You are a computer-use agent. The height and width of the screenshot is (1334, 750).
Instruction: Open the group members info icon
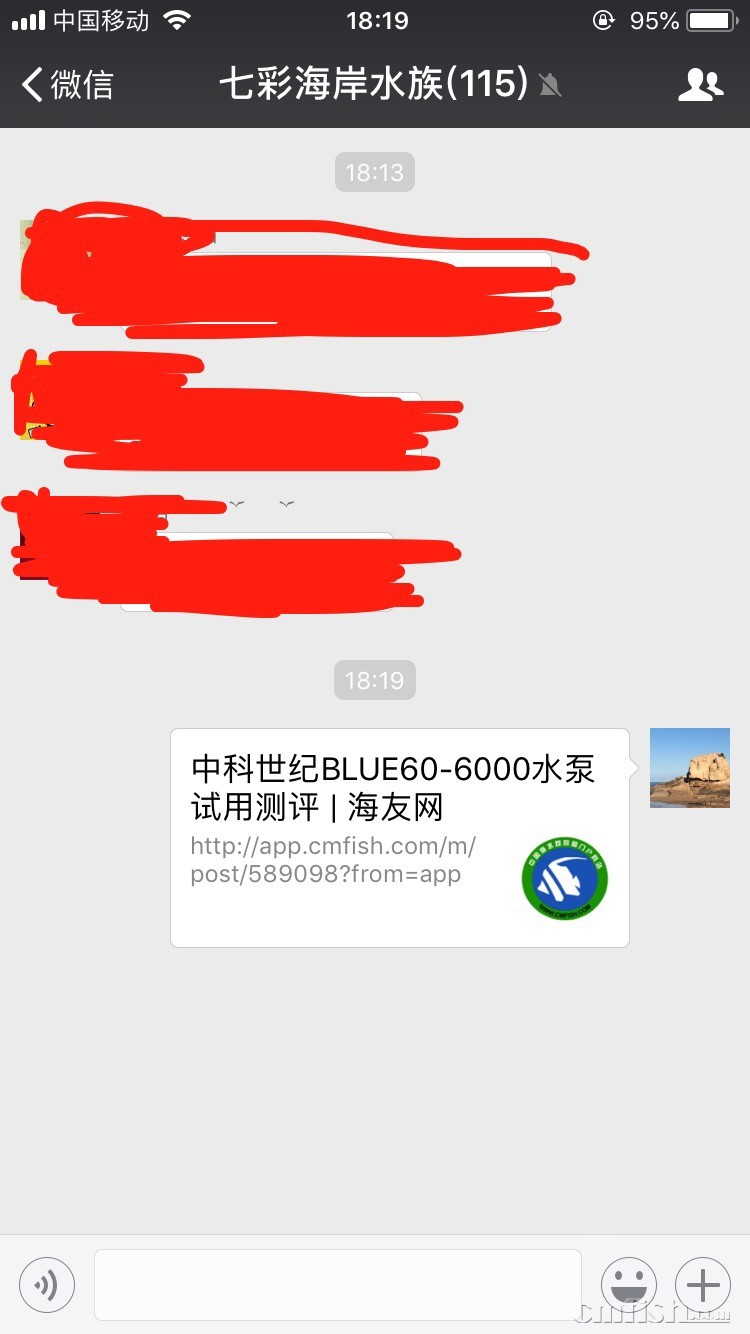point(700,85)
